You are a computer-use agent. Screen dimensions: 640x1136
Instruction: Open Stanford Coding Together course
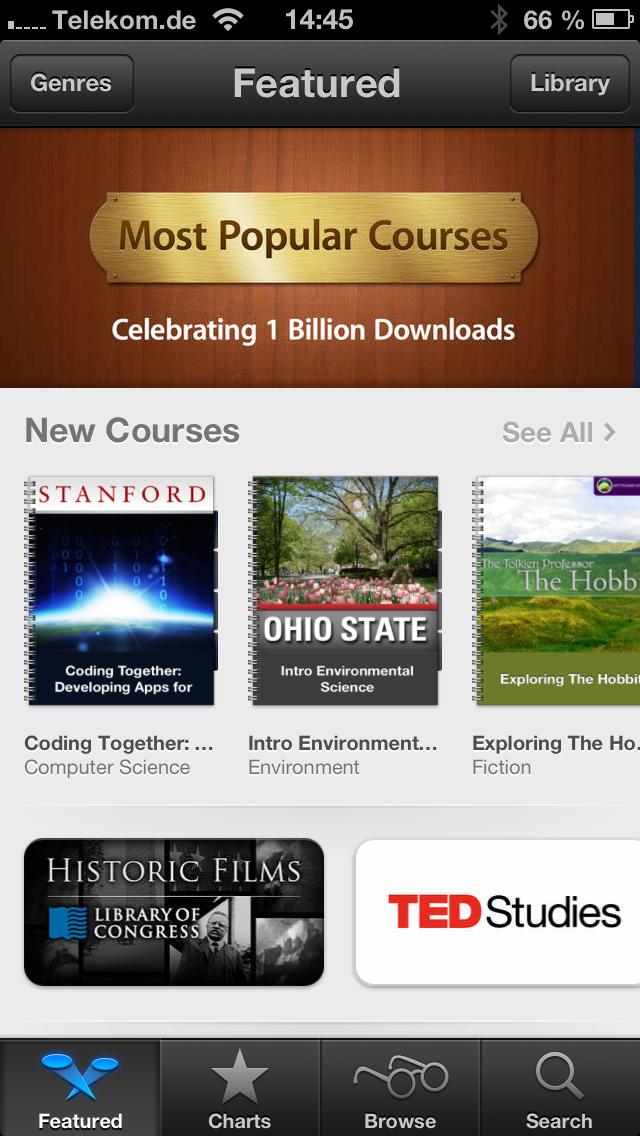pyautogui.click(x=121, y=590)
